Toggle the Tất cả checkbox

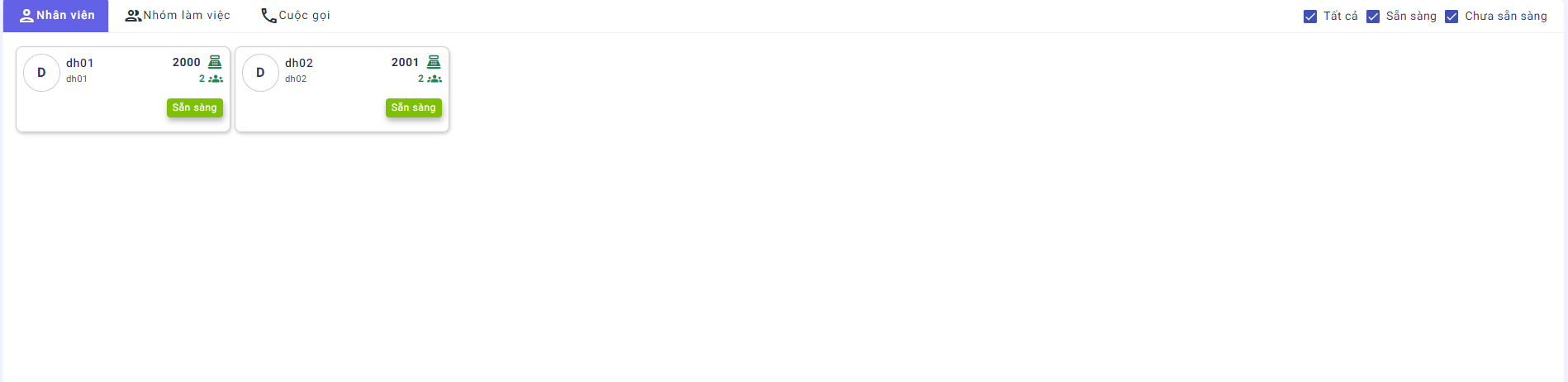tap(1310, 17)
